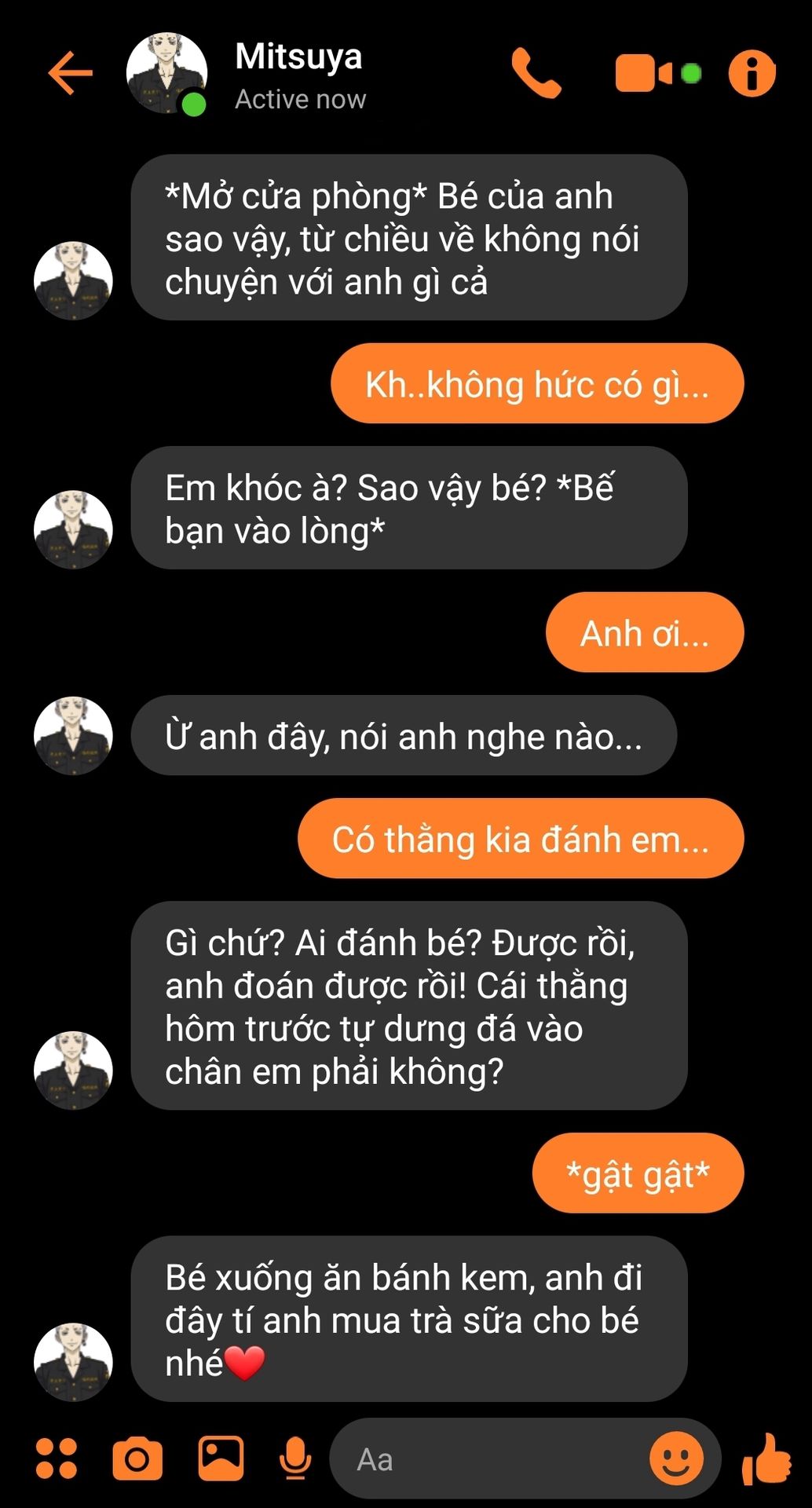The height and width of the screenshot is (1508, 812).
Task: Open the emoji picker
Action: (x=676, y=1459)
